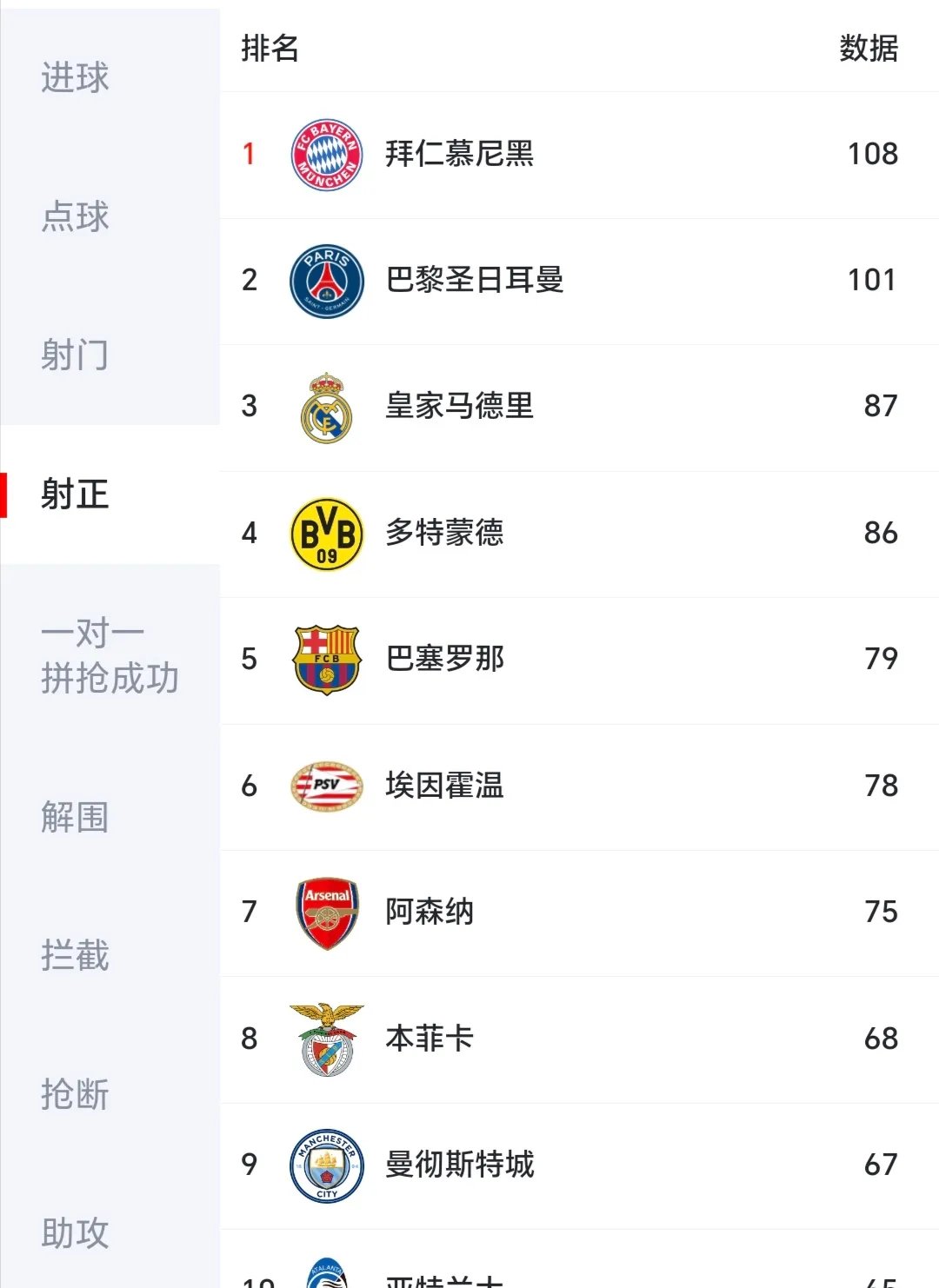Switch to the 进球 (goals) tab

[75, 78]
